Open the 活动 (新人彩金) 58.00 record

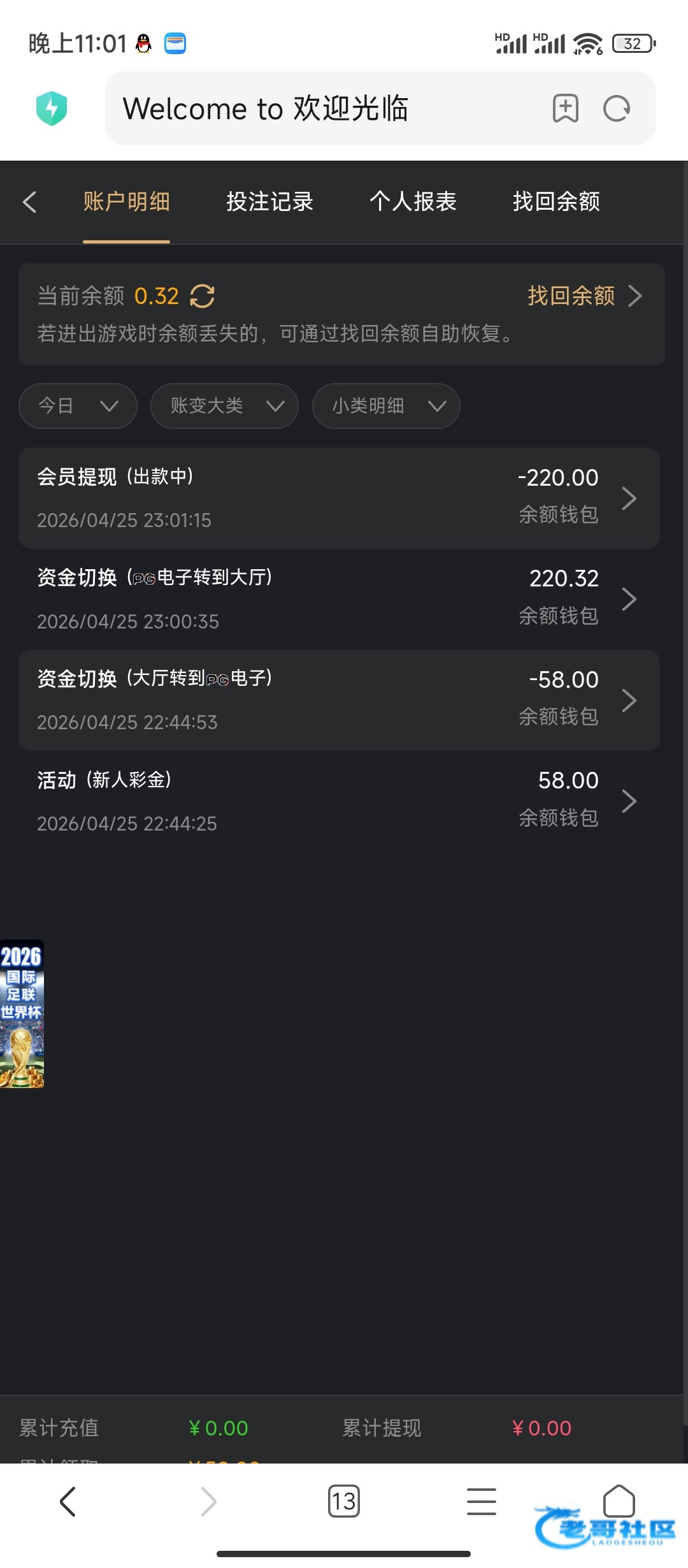339,801
